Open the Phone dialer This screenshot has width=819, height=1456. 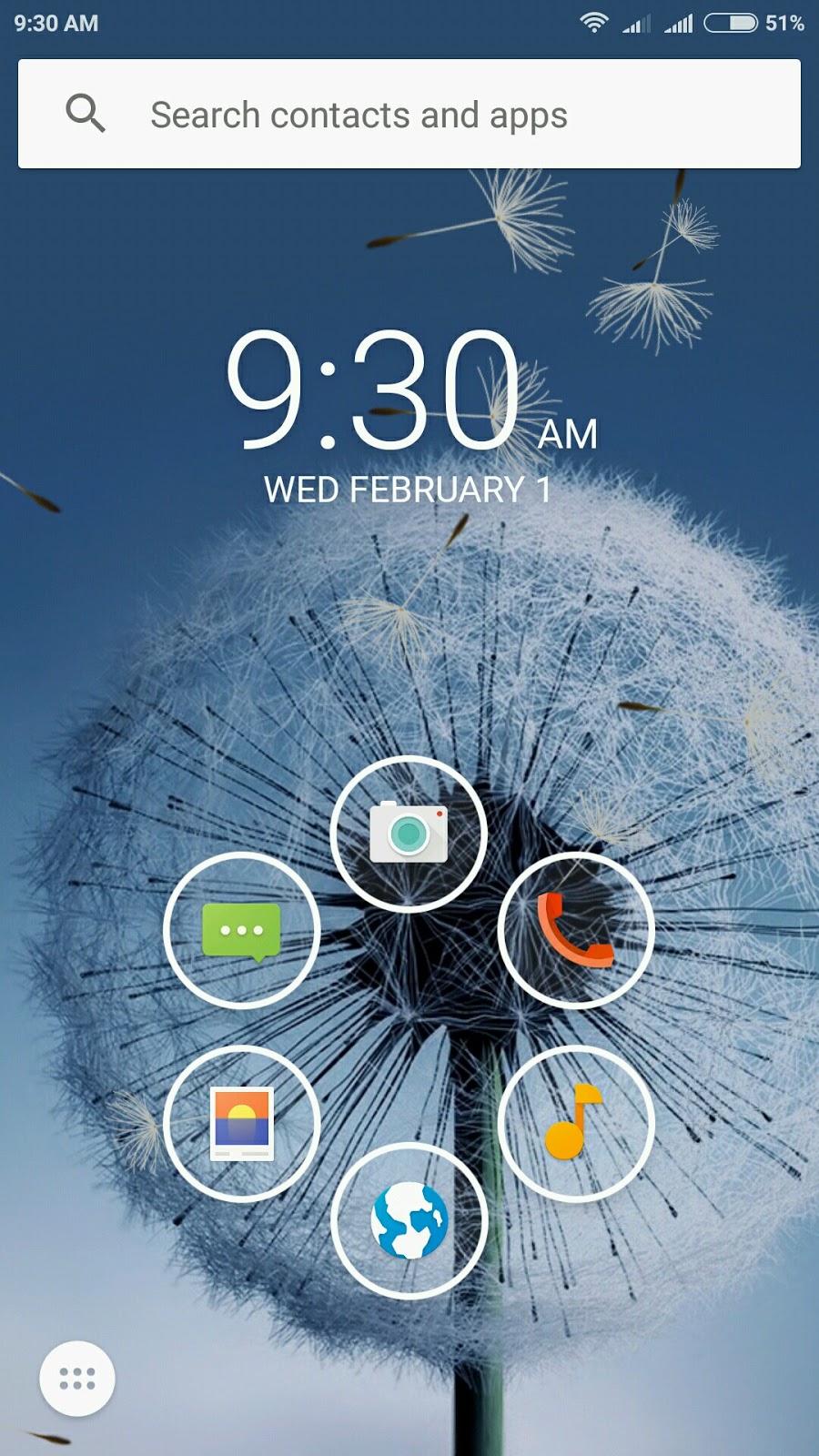click(x=576, y=930)
